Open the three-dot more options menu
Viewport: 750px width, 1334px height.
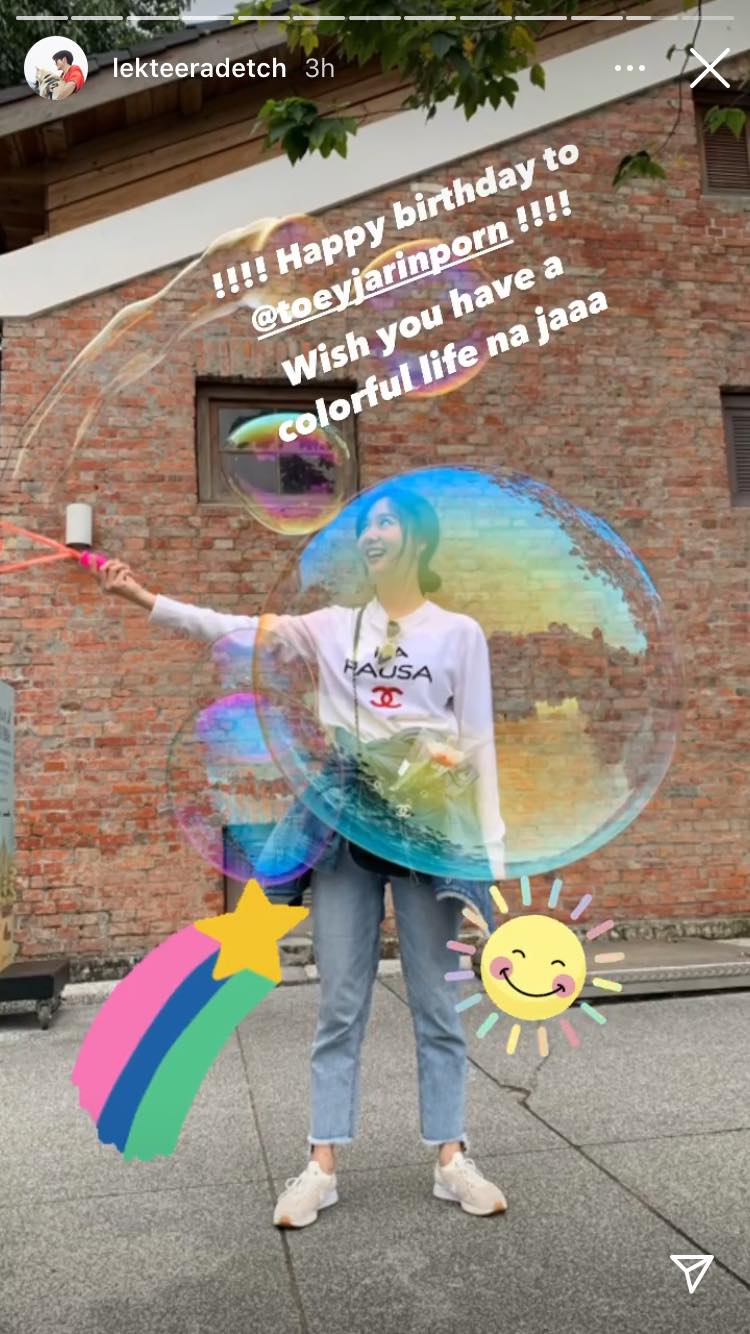[629, 68]
